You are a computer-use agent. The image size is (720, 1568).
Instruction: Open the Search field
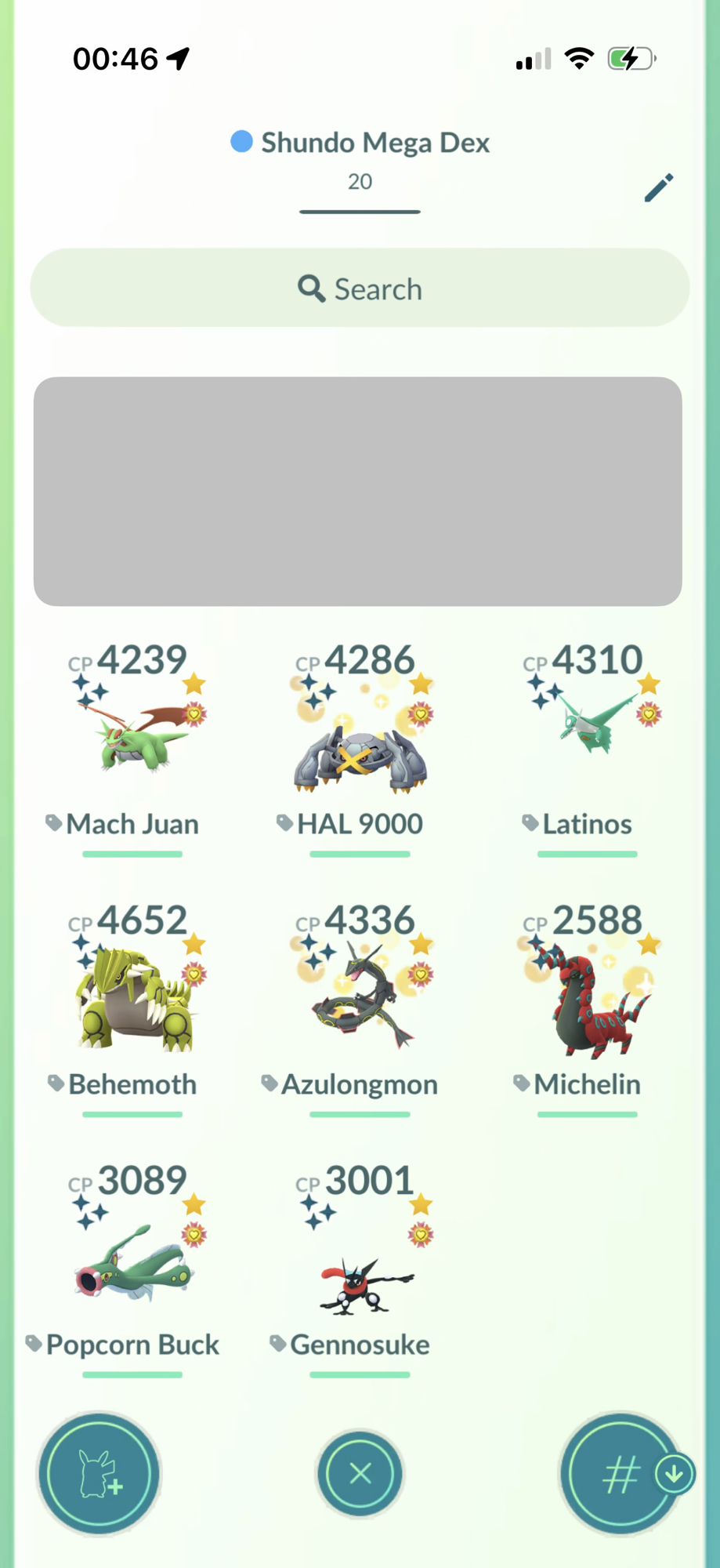point(360,289)
